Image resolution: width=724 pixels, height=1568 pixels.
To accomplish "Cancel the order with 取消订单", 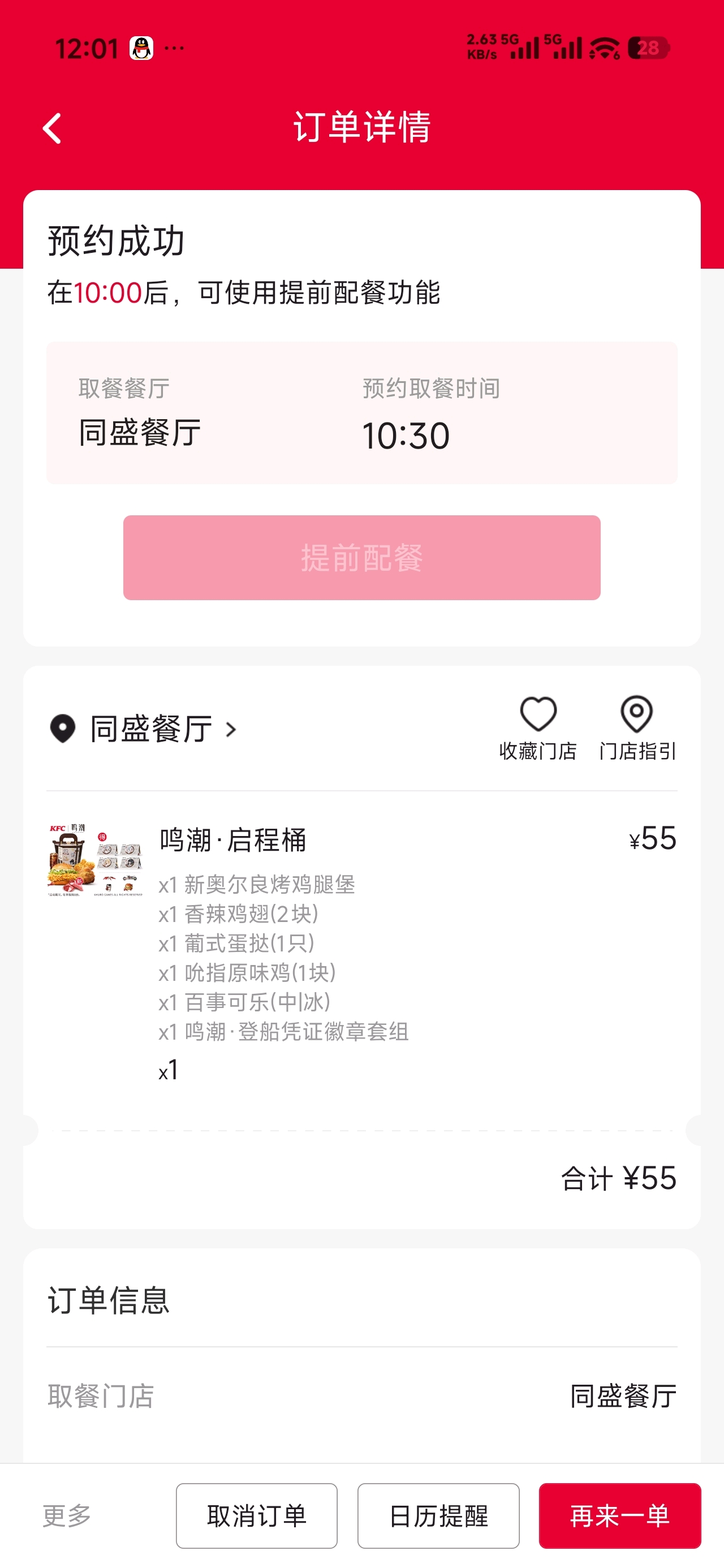I will click(256, 1515).
